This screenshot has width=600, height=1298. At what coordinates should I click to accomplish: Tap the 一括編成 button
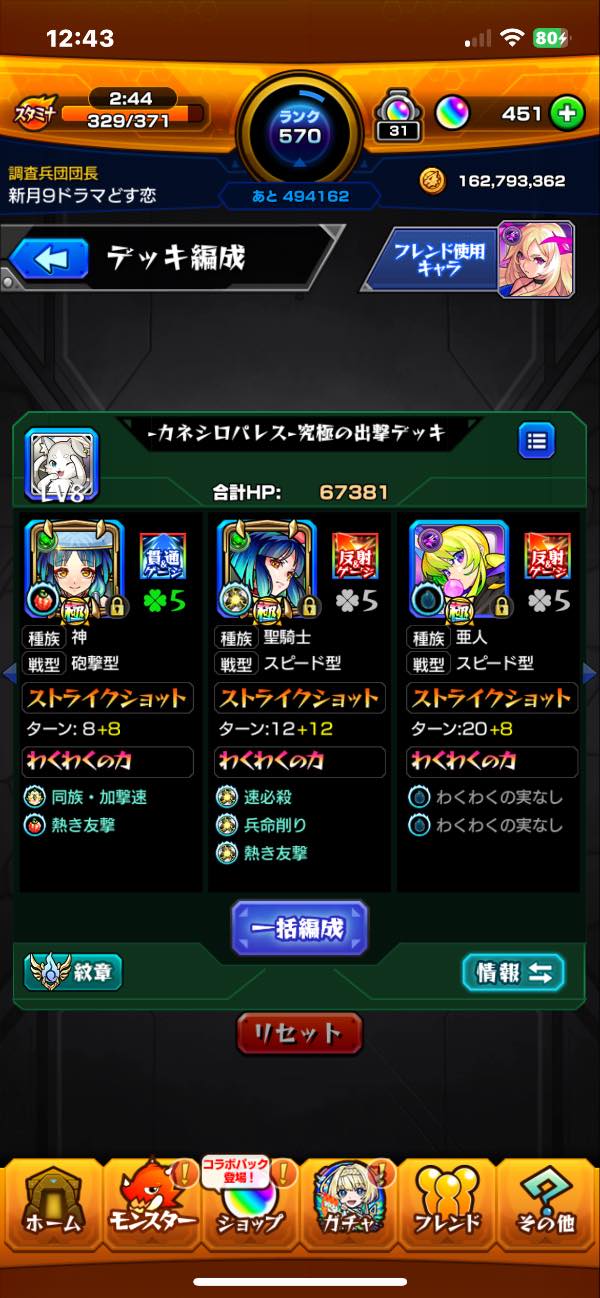tap(300, 928)
